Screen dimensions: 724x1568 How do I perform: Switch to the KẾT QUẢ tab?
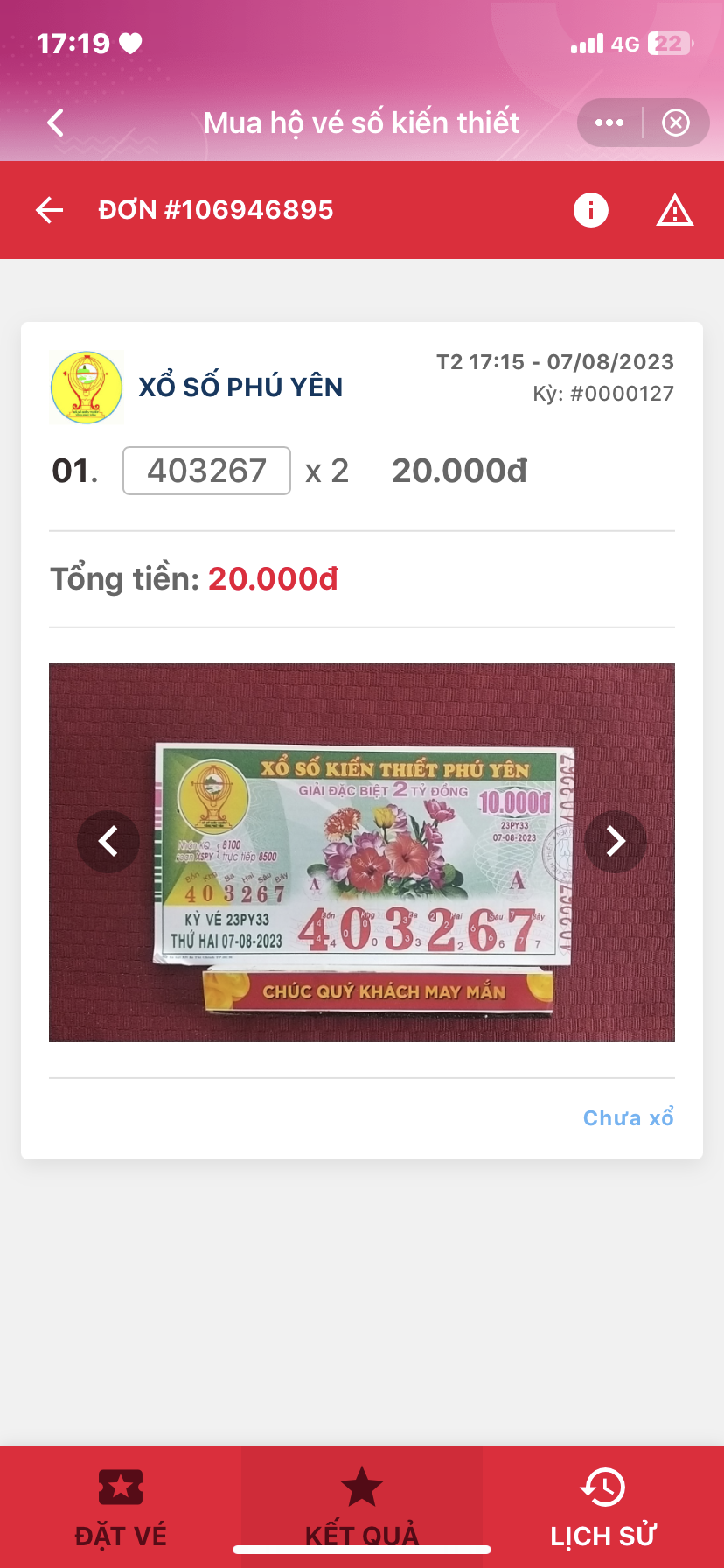pos(362,1507)
